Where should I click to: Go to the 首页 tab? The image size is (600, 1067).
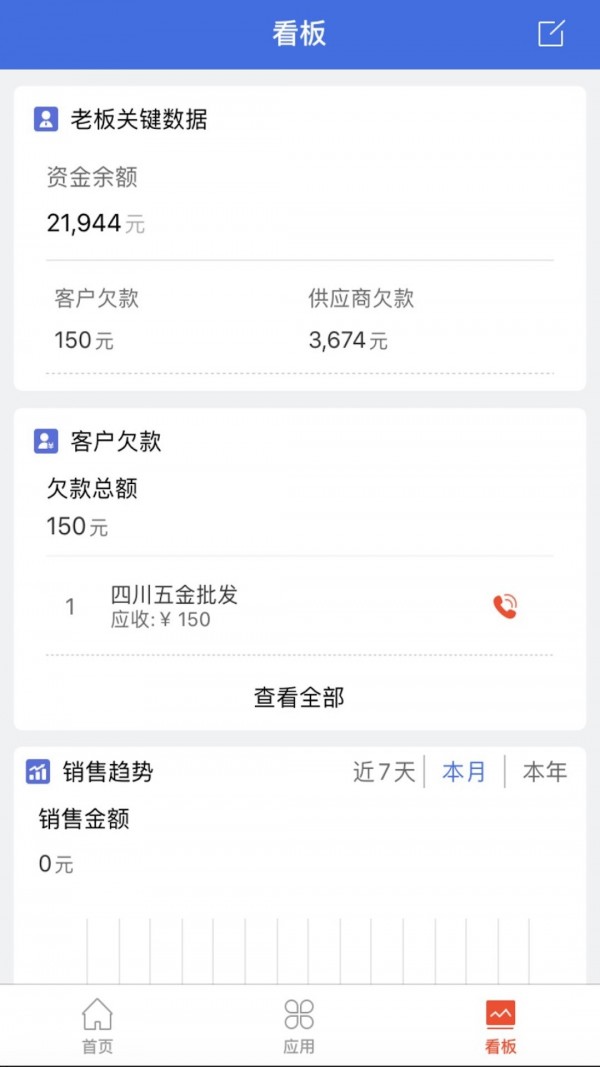tap(97, 1026)
